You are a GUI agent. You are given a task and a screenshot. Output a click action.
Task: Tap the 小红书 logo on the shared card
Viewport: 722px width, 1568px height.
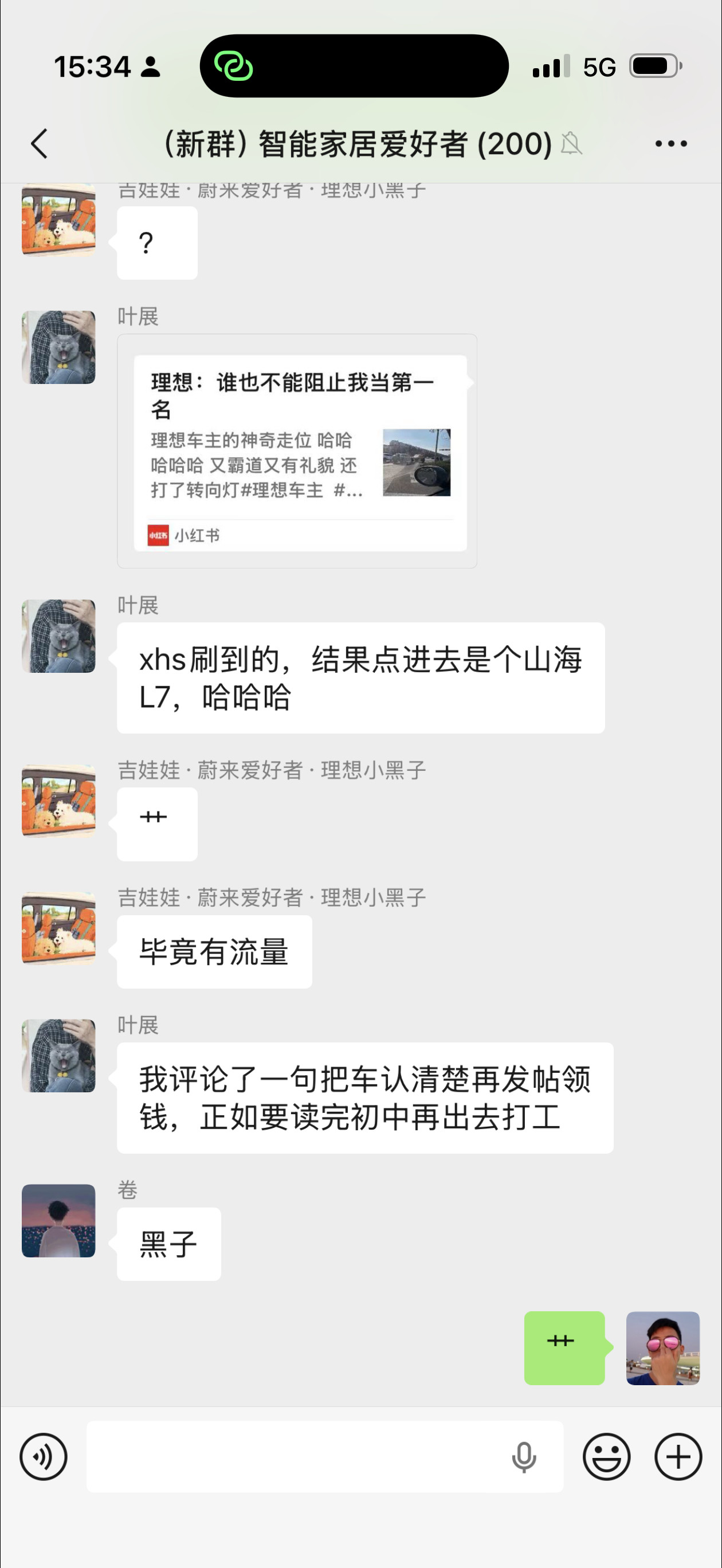[158, 536]
